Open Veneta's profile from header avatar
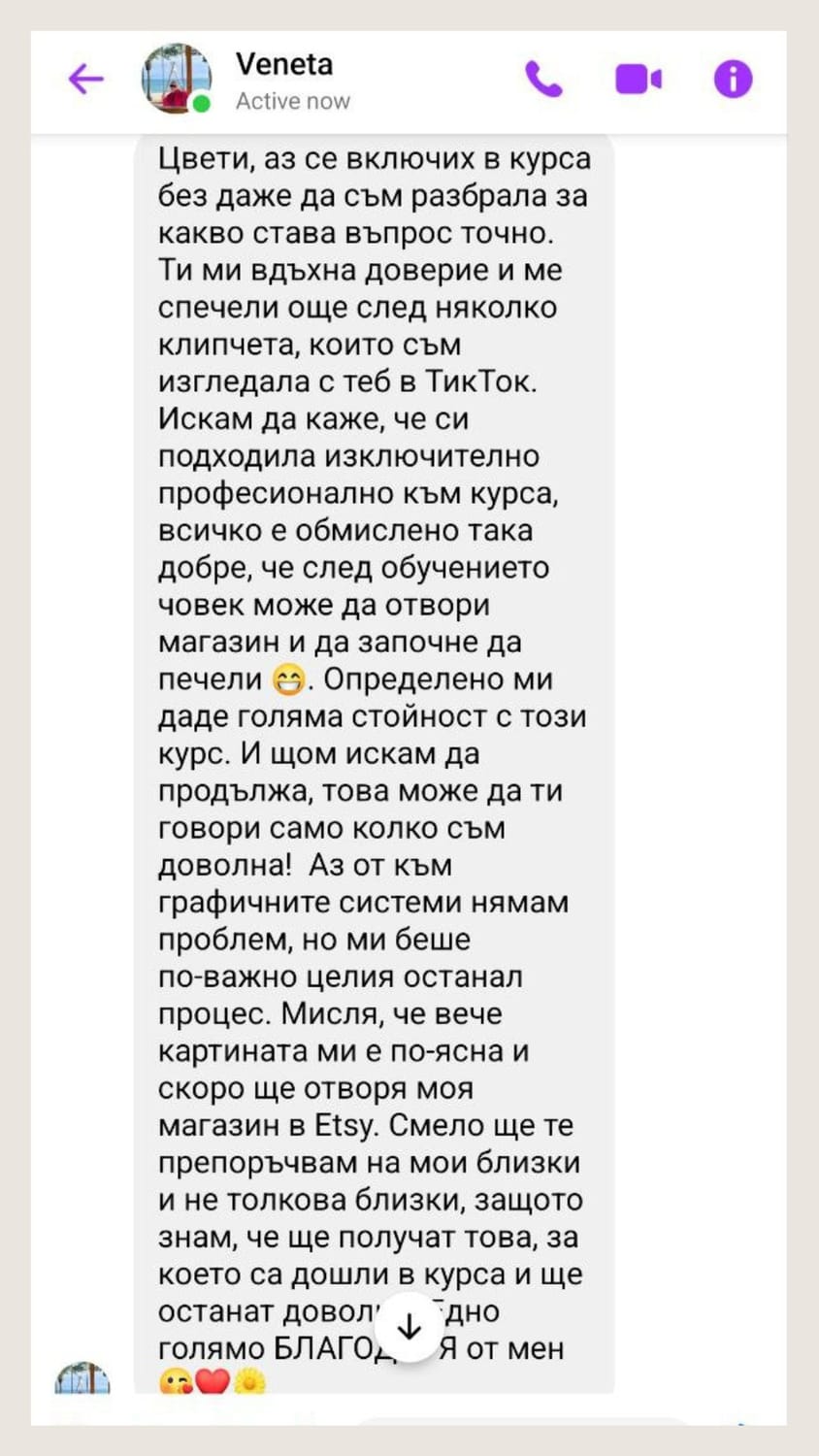This screenshot has width=819, height=1456. coord(176,79)
